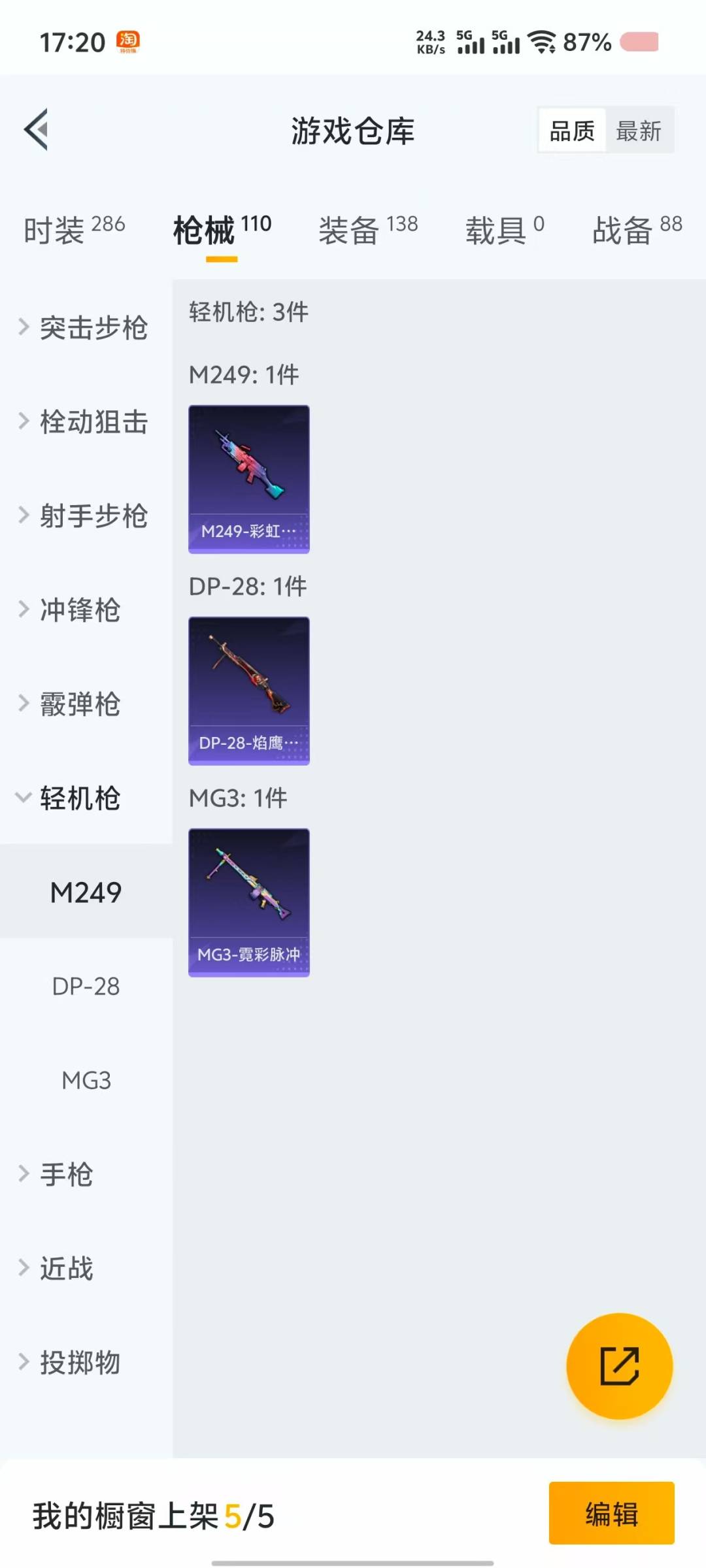Expand the 突击步枪 category
The width and height of the screenshot is (706, 1568).
[86, 327]
